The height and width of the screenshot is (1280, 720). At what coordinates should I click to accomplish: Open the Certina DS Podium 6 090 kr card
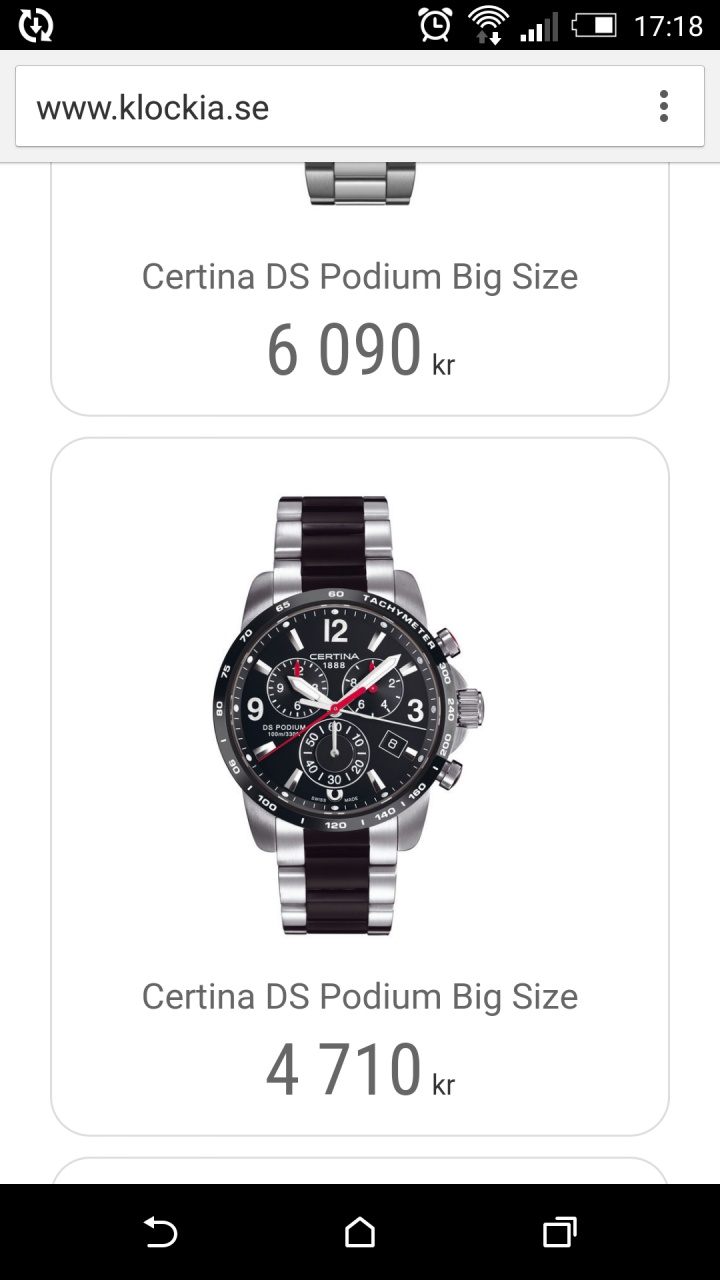[360, 300]
